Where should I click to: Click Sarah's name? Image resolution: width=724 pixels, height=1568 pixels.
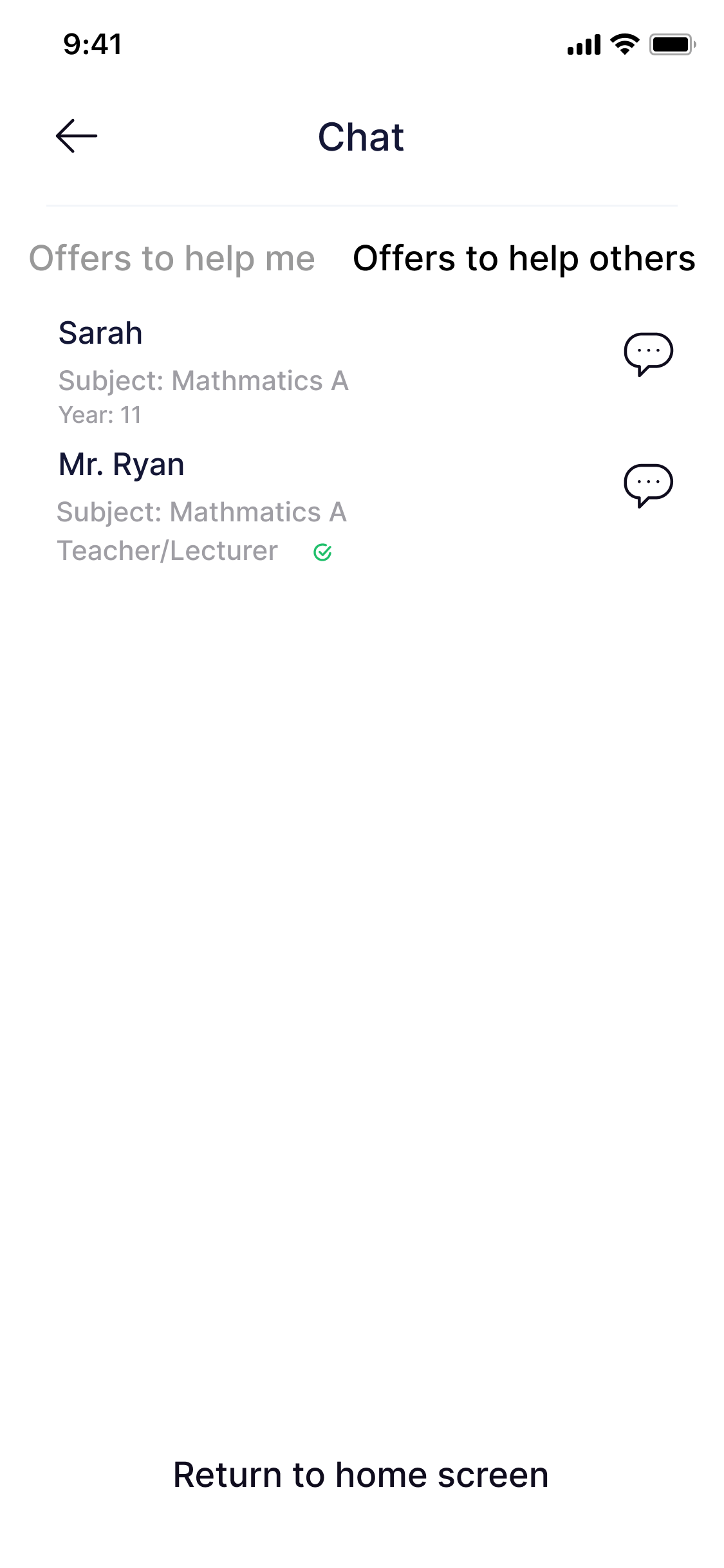(x=100, y=333)
